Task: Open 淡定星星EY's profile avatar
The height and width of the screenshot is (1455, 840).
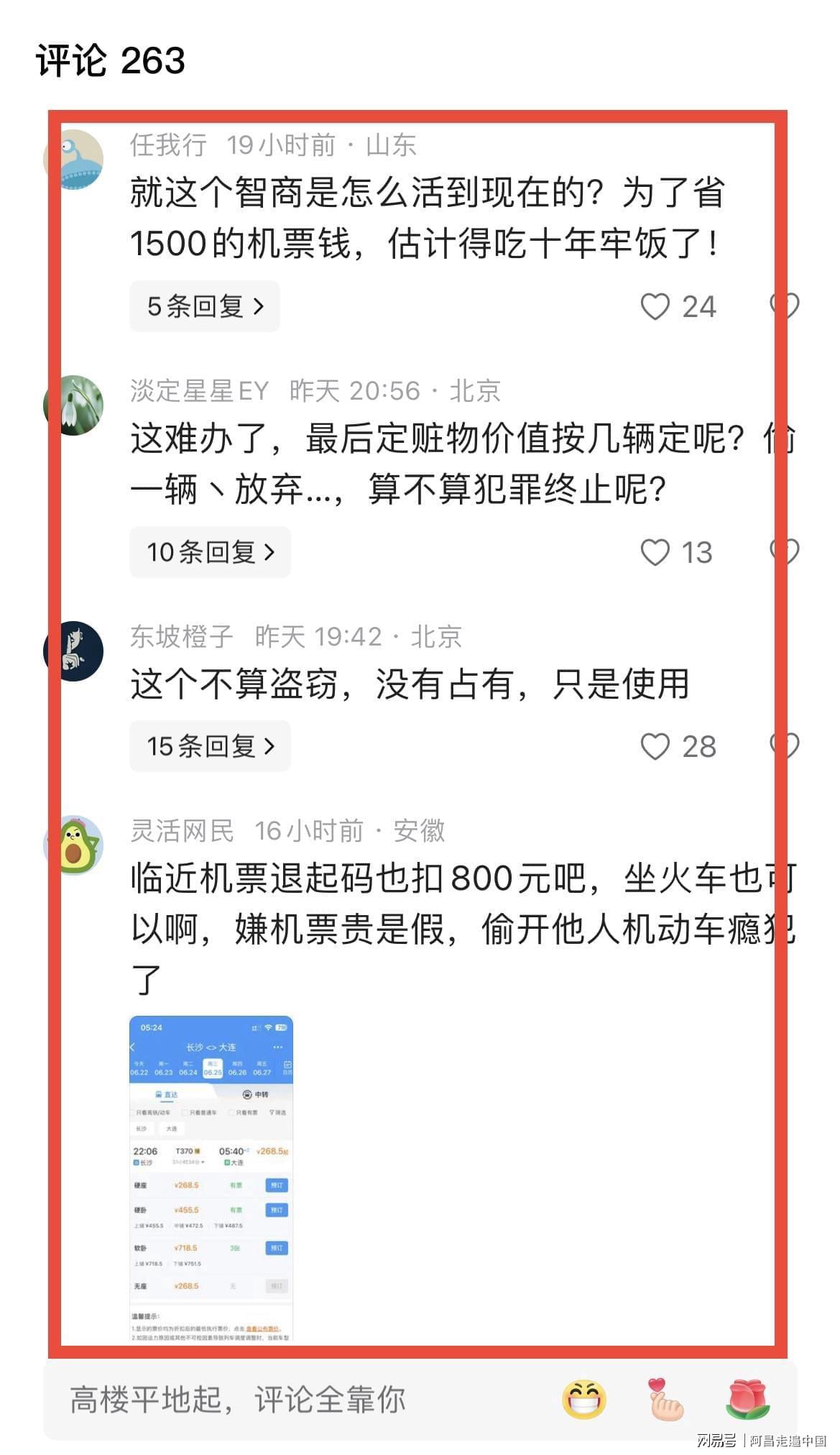Action: click(x=74, y=405)
